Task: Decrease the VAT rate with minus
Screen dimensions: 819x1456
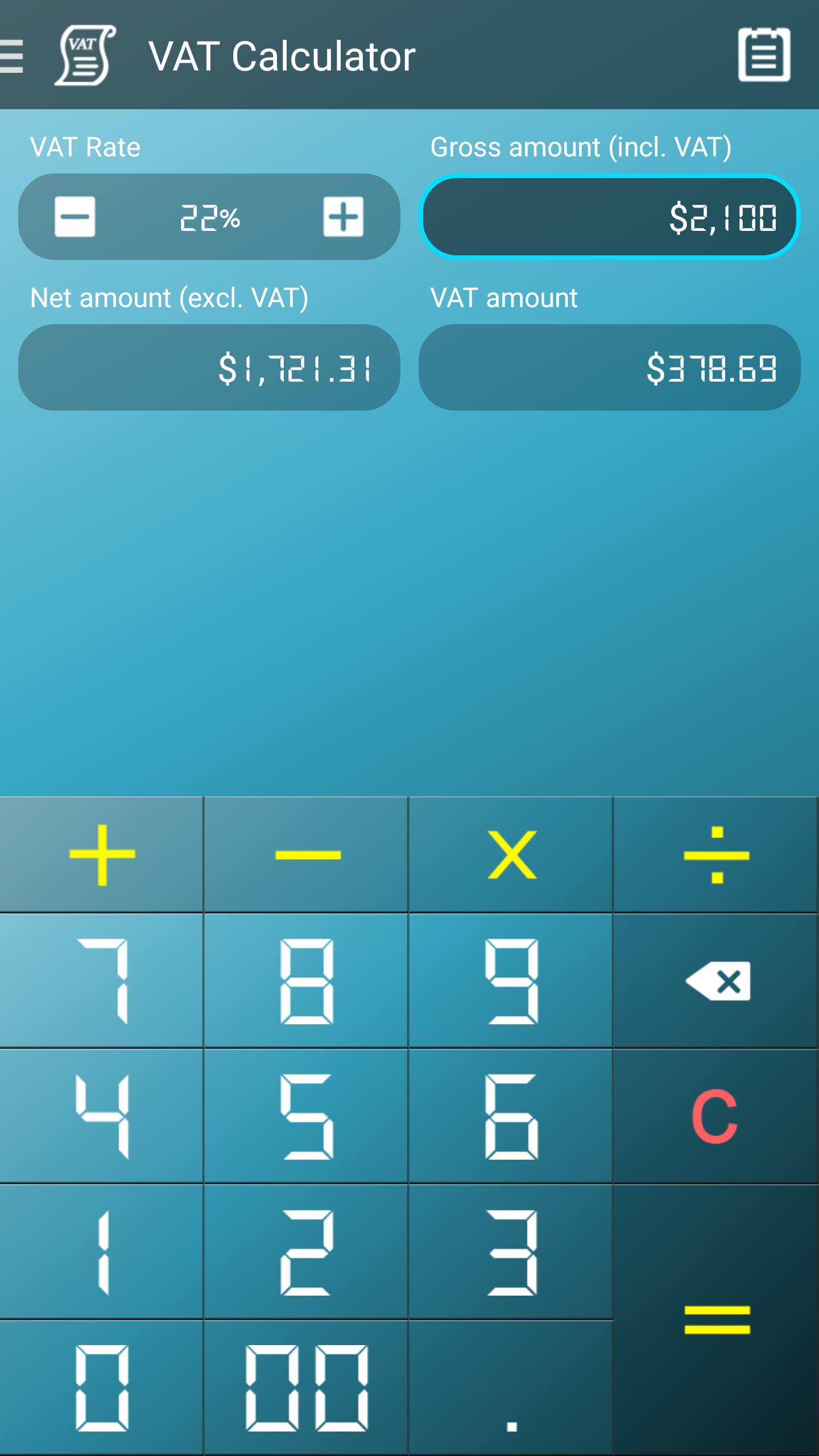Action: click(x=75, y=217)
